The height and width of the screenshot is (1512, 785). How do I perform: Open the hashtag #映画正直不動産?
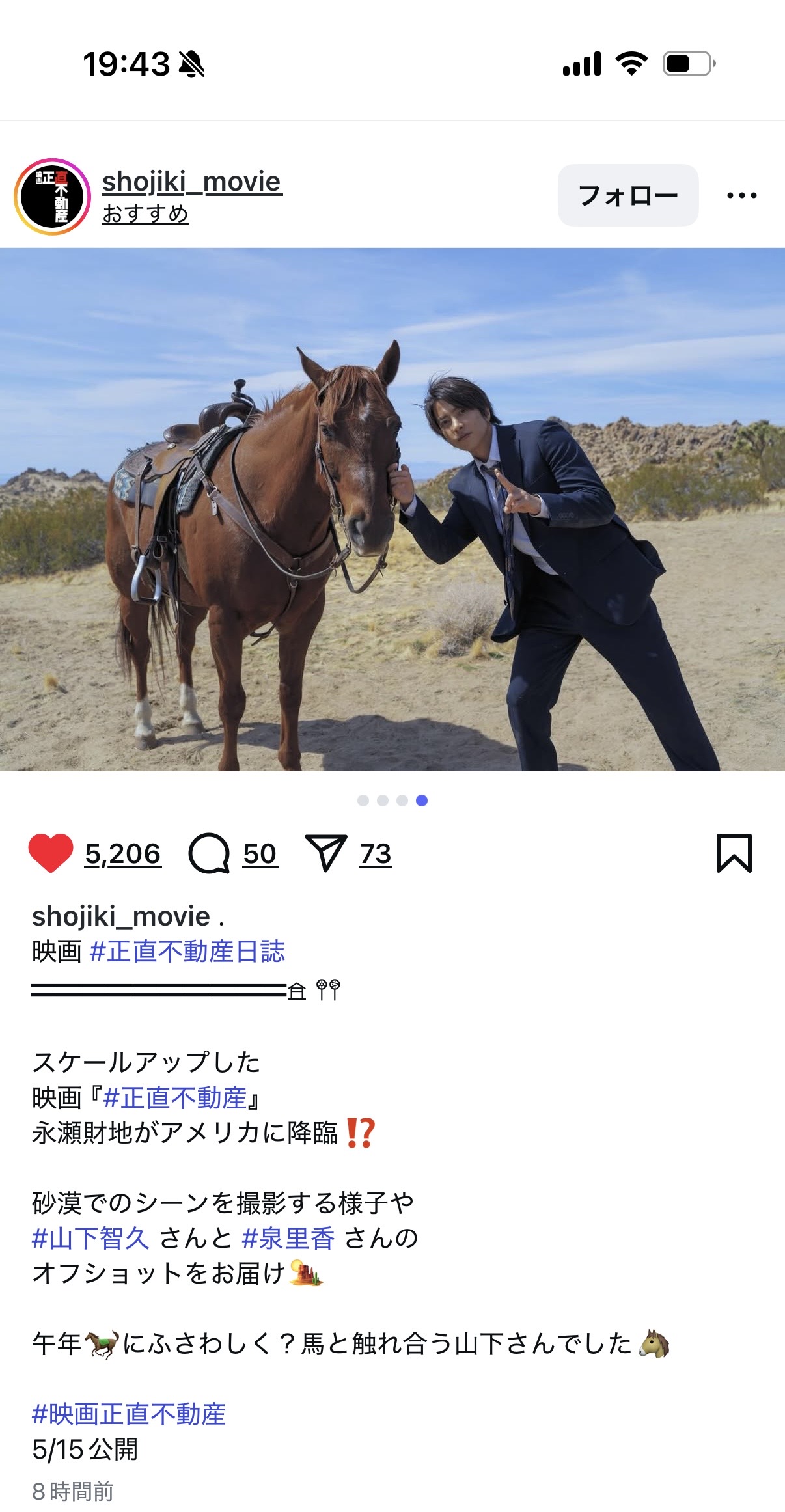coord(129,1414)
